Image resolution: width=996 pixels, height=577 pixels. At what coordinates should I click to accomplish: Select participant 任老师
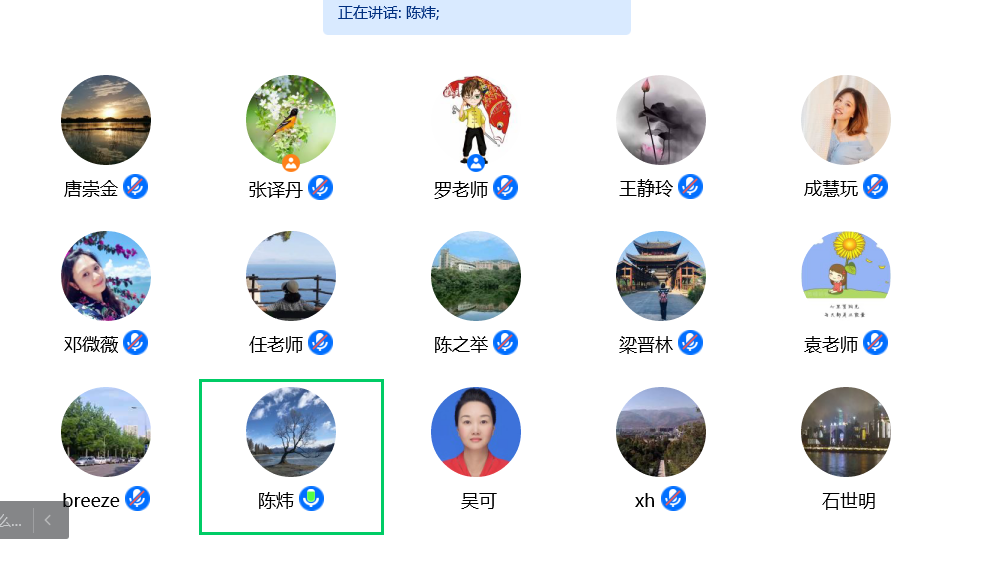(291, 276)
